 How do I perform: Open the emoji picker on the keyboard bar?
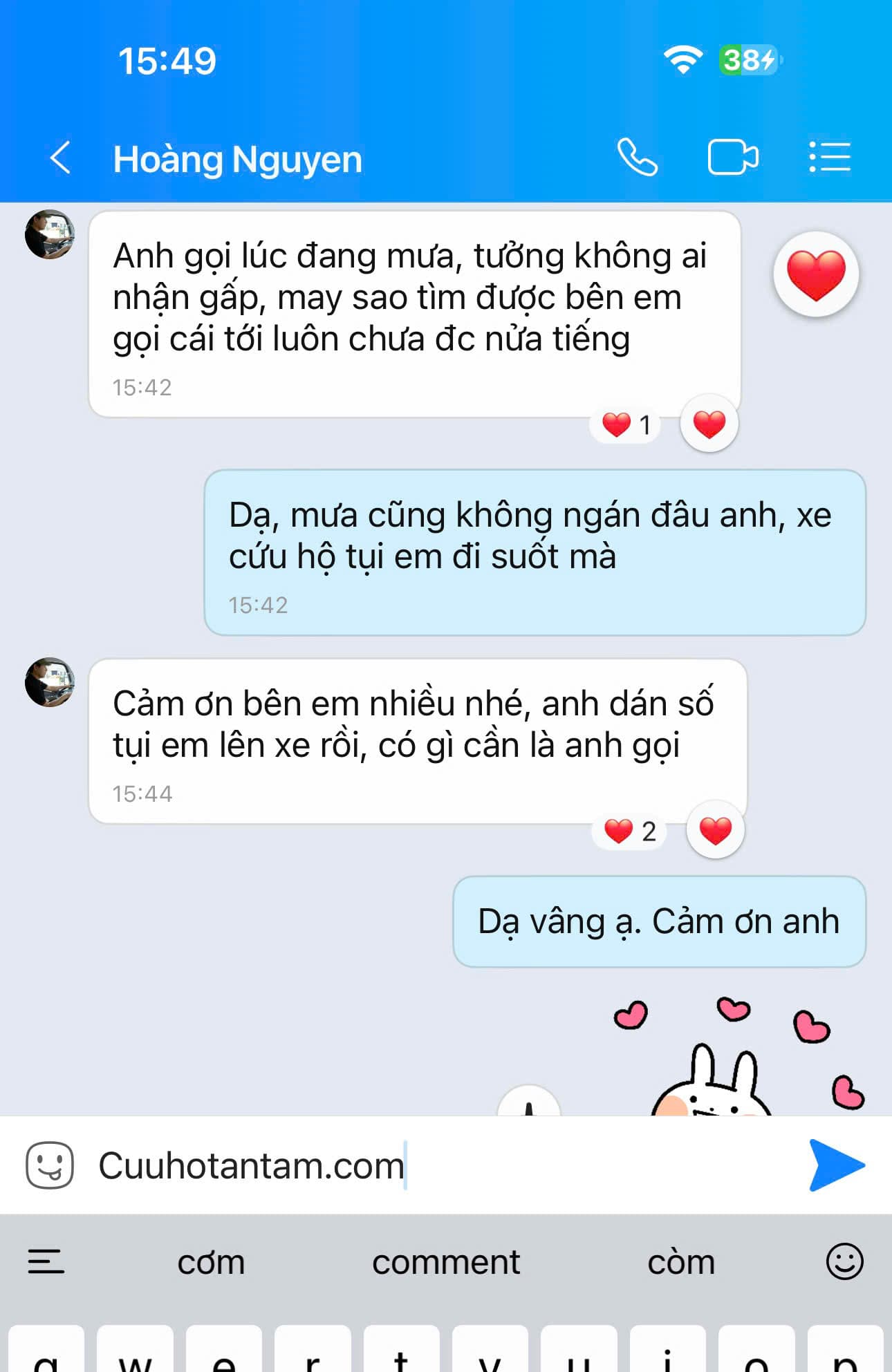click(x=844, y=1262)
